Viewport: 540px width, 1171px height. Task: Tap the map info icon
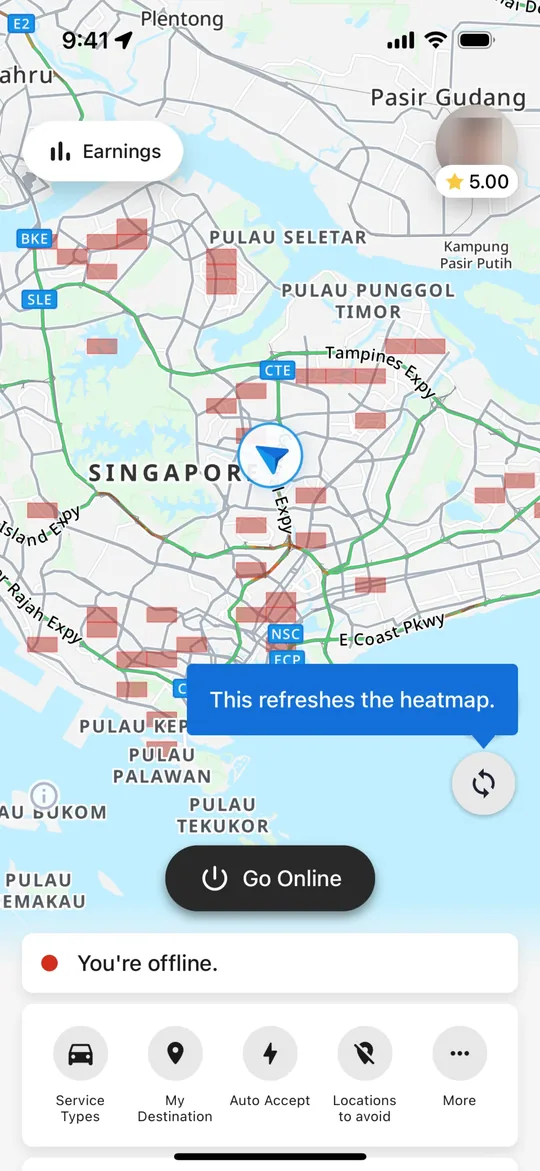[44, 794]
